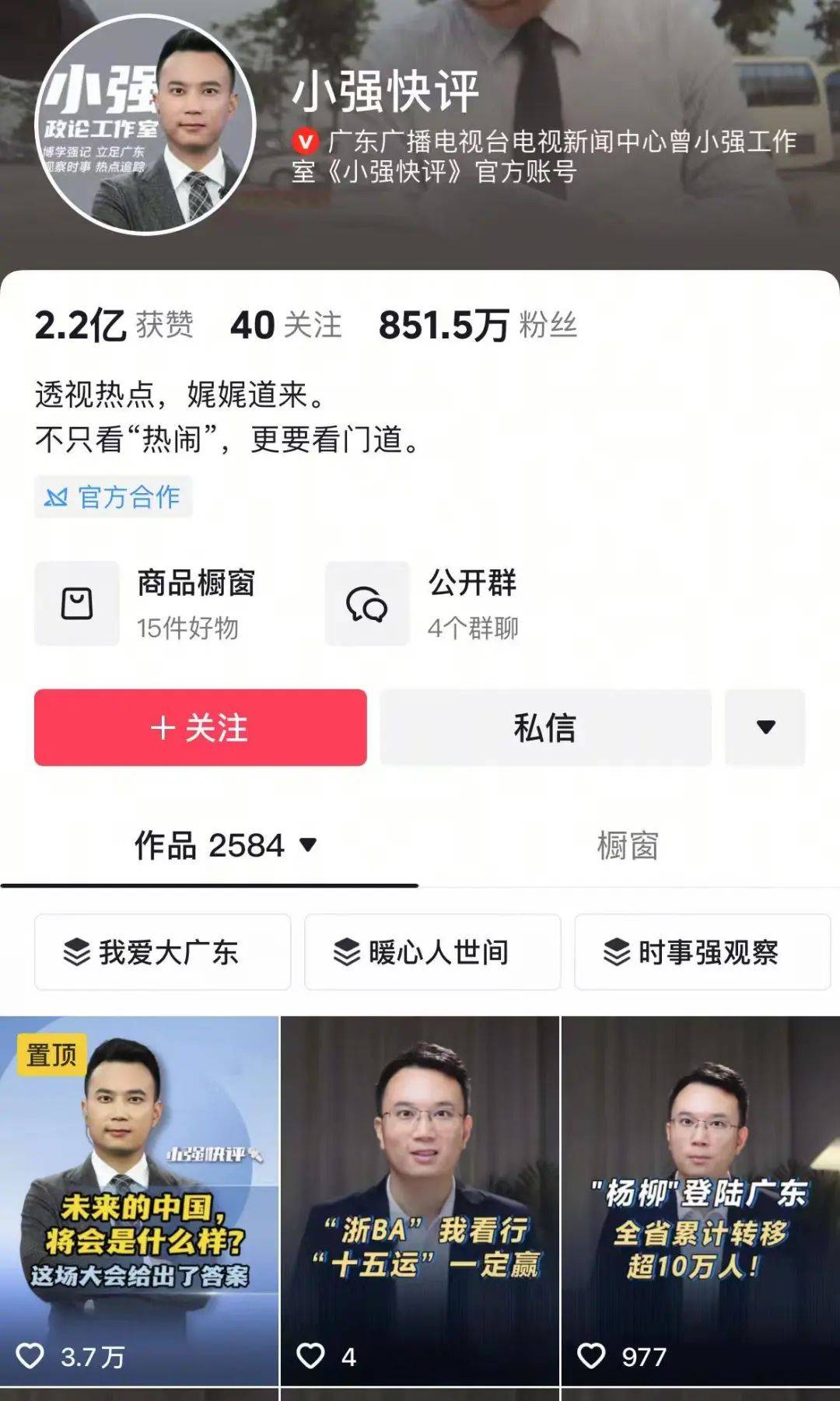Play the video about 浙BA and 十五运
The image size is (840, 1401).
[x=420, y=1200]
